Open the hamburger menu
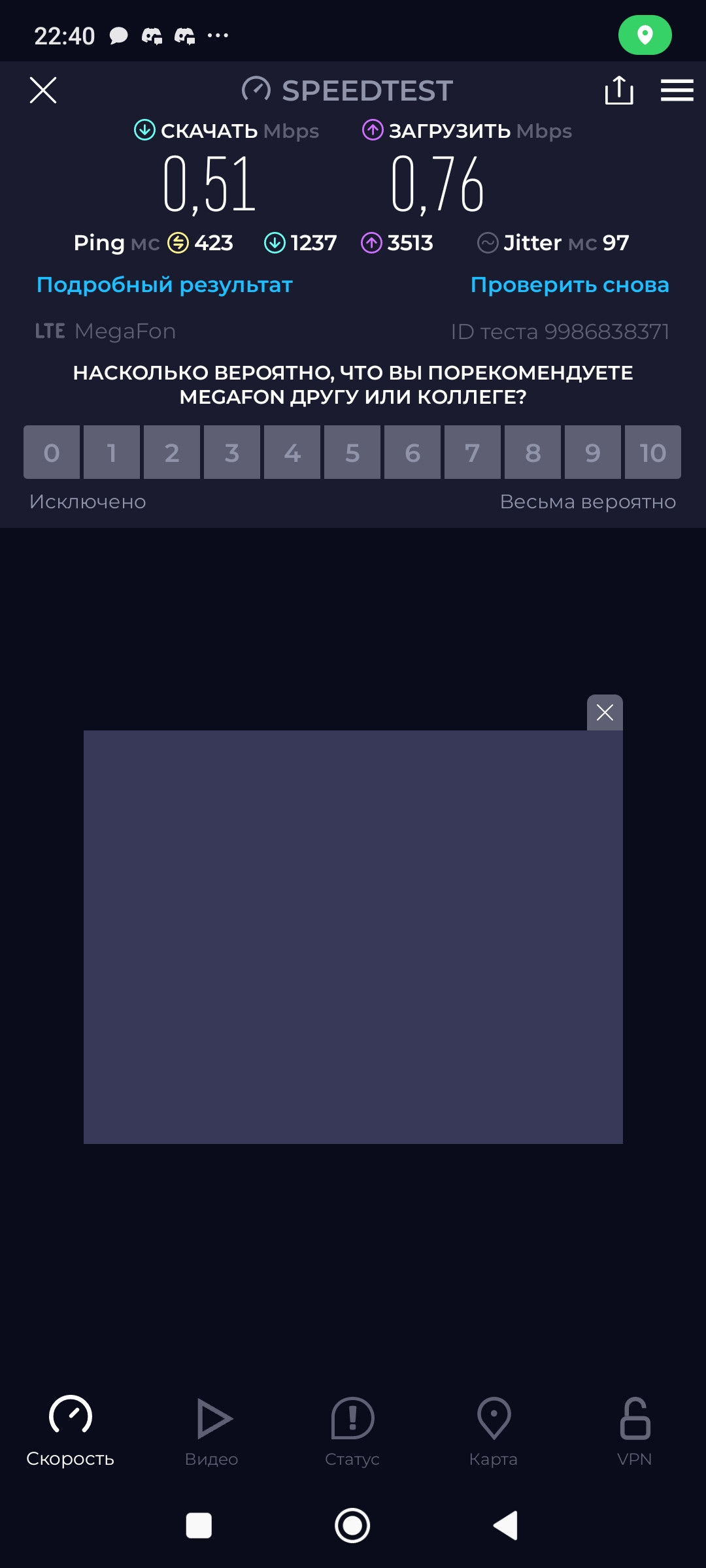This screenshot has height=1568, width=706. point(677,90)
